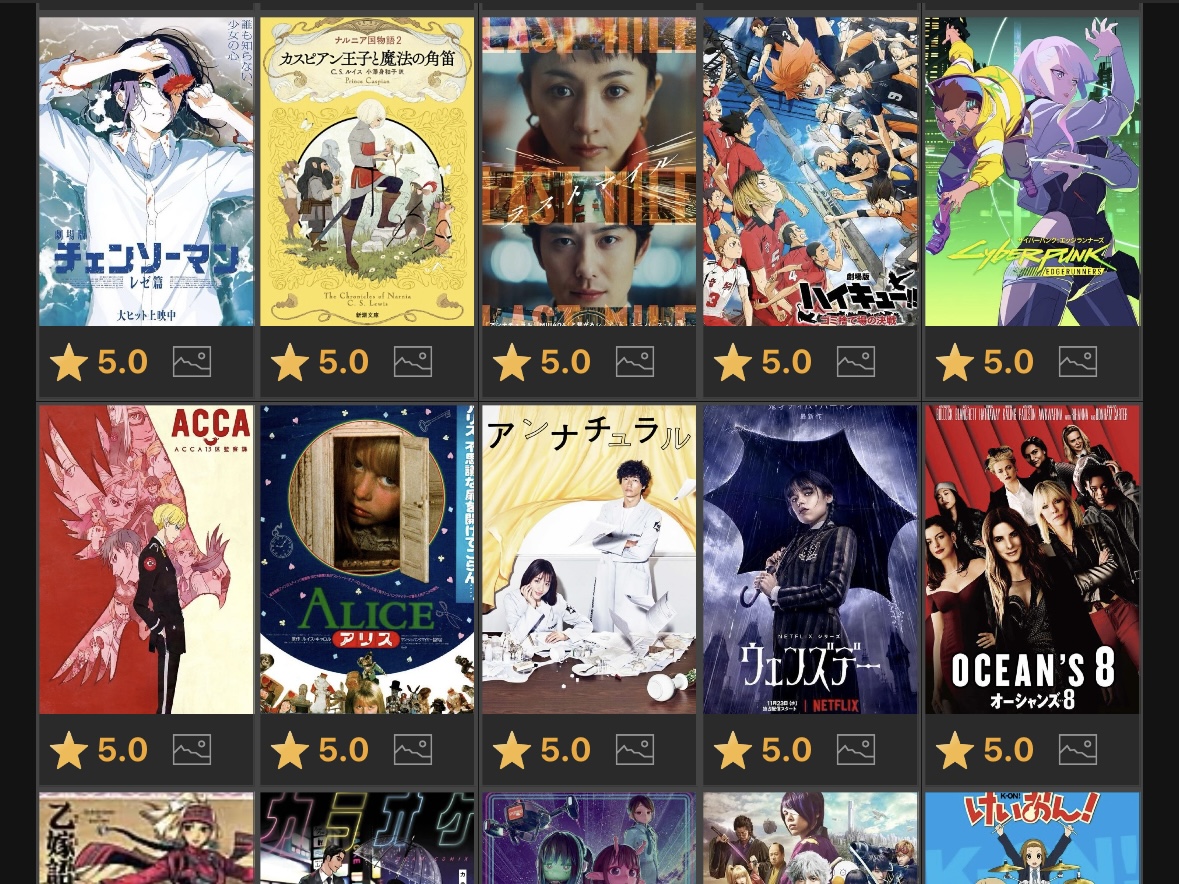1179x884 pixels.
Task: Open the Netflix Wednesday poster
Action: click(810, 559)
